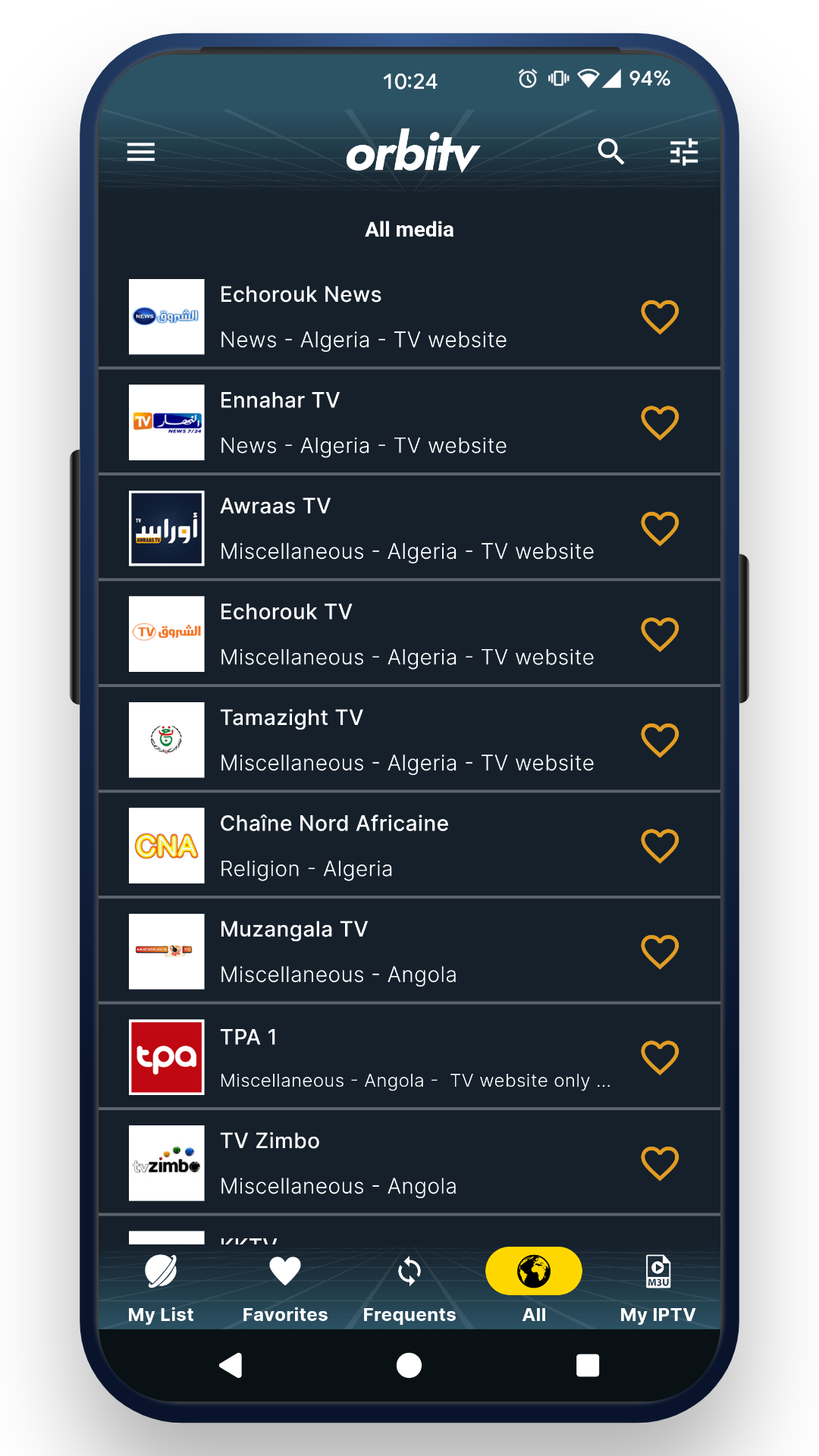Open the TV Zimbo channel
Viewport: 819px width, 1456px height.
click(x=364, y=1163)
